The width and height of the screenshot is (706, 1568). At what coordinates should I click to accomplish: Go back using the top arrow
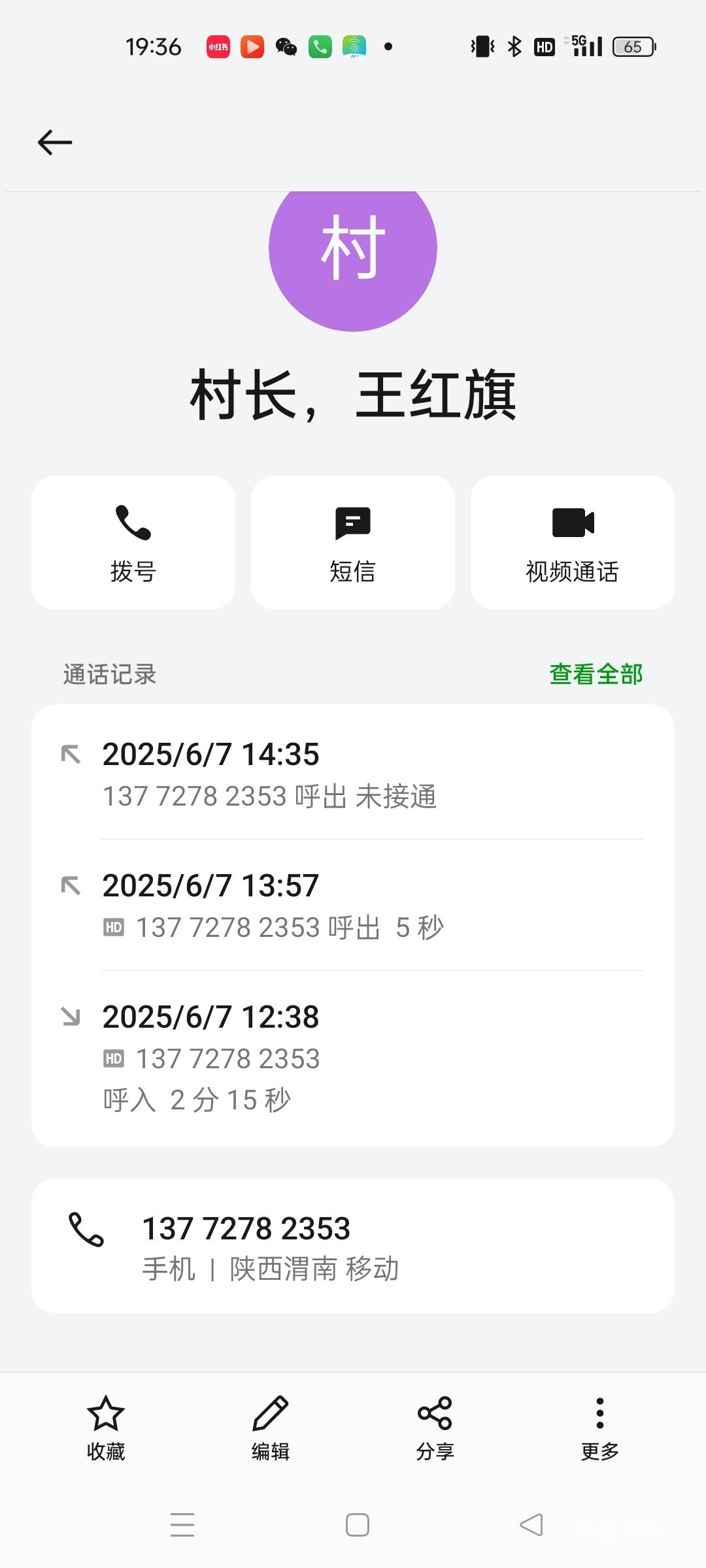click(x=55, y=142)
